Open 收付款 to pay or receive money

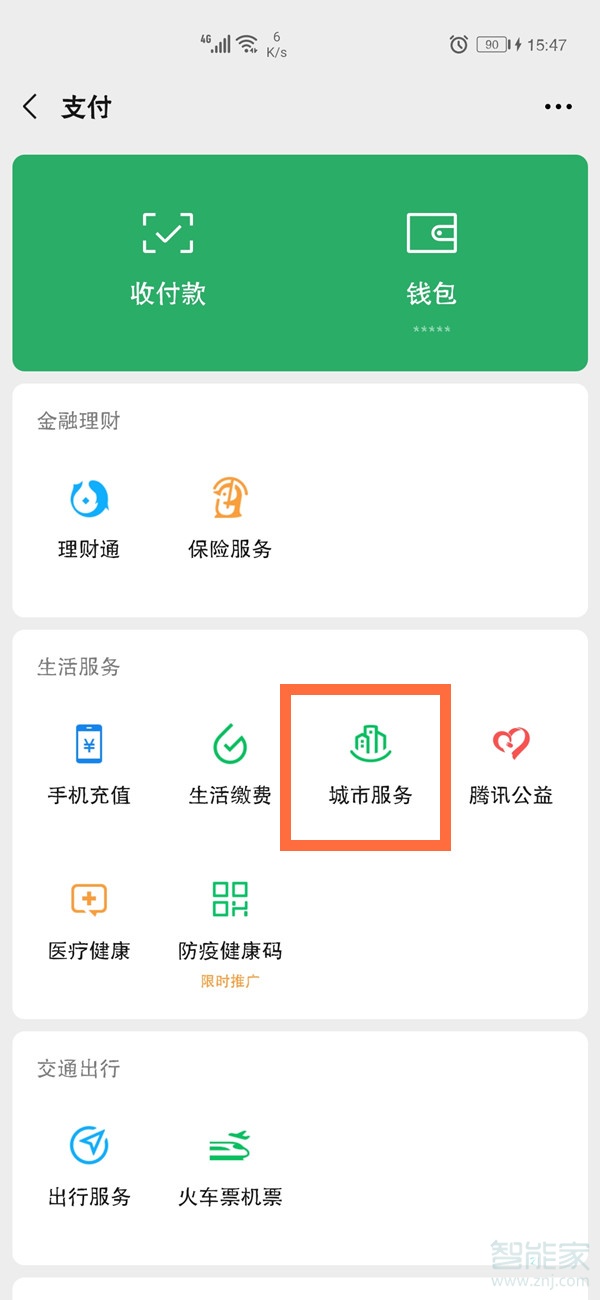point(168,258)
